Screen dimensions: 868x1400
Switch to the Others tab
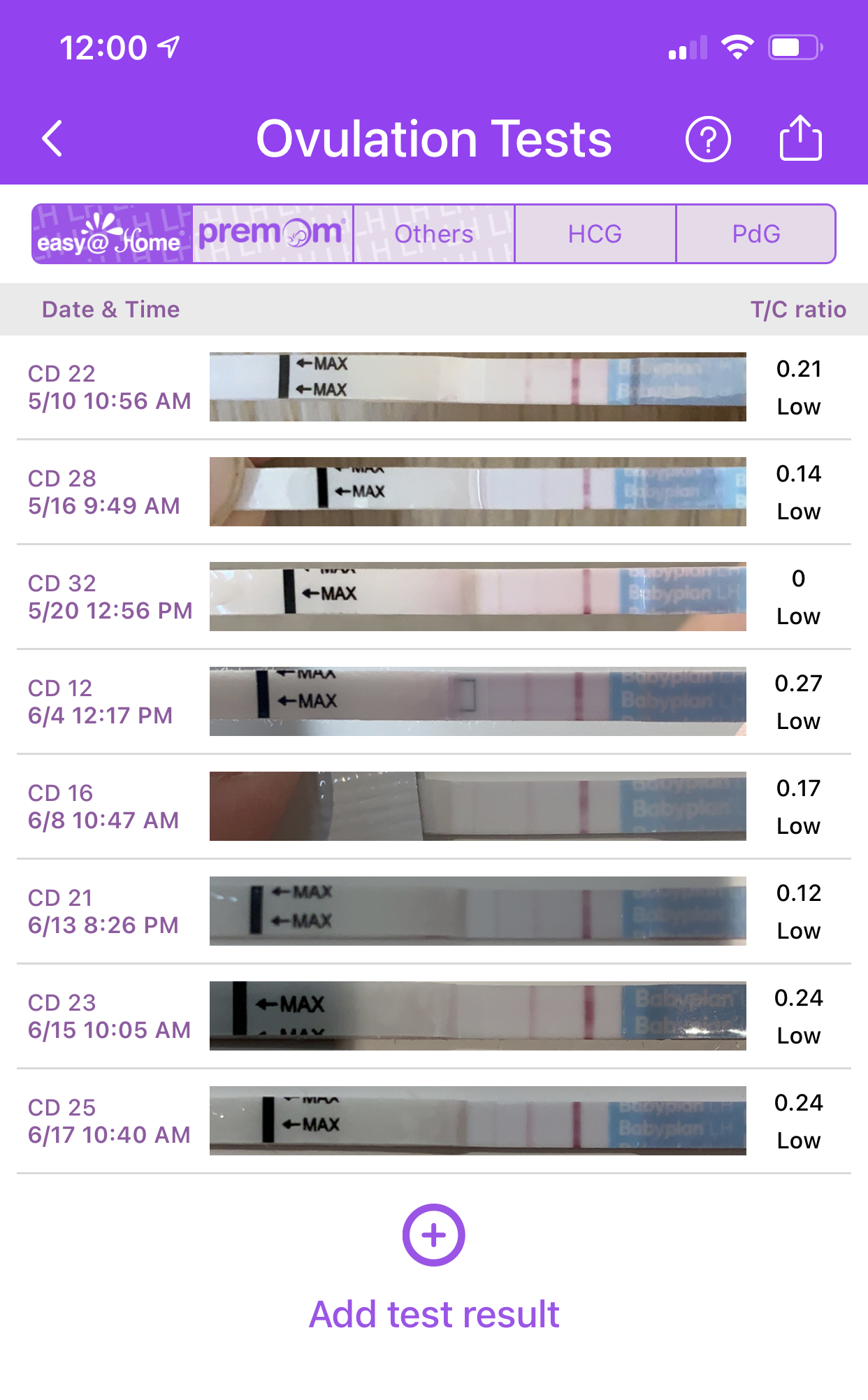tap(434, 234)
